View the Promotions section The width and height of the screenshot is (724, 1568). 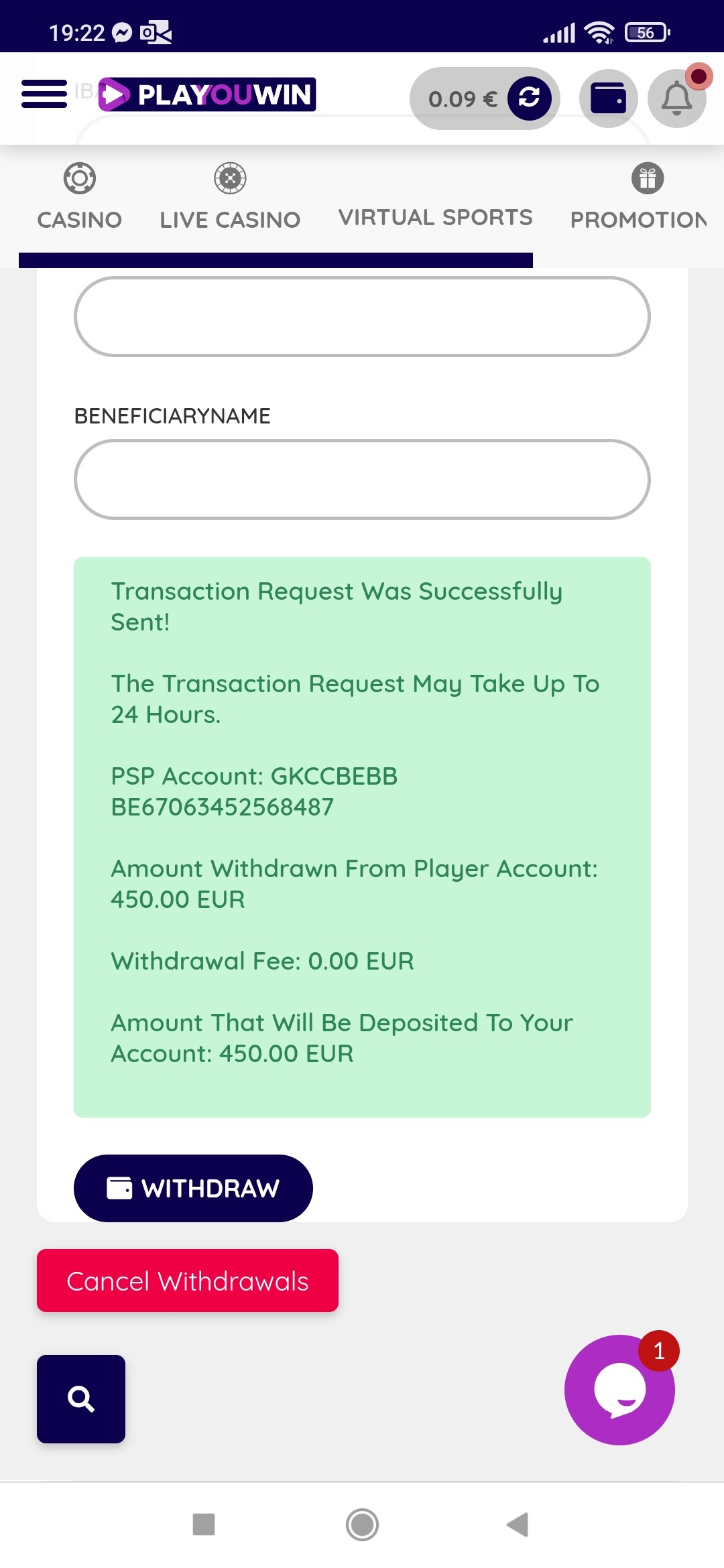[x=639, y=197]
